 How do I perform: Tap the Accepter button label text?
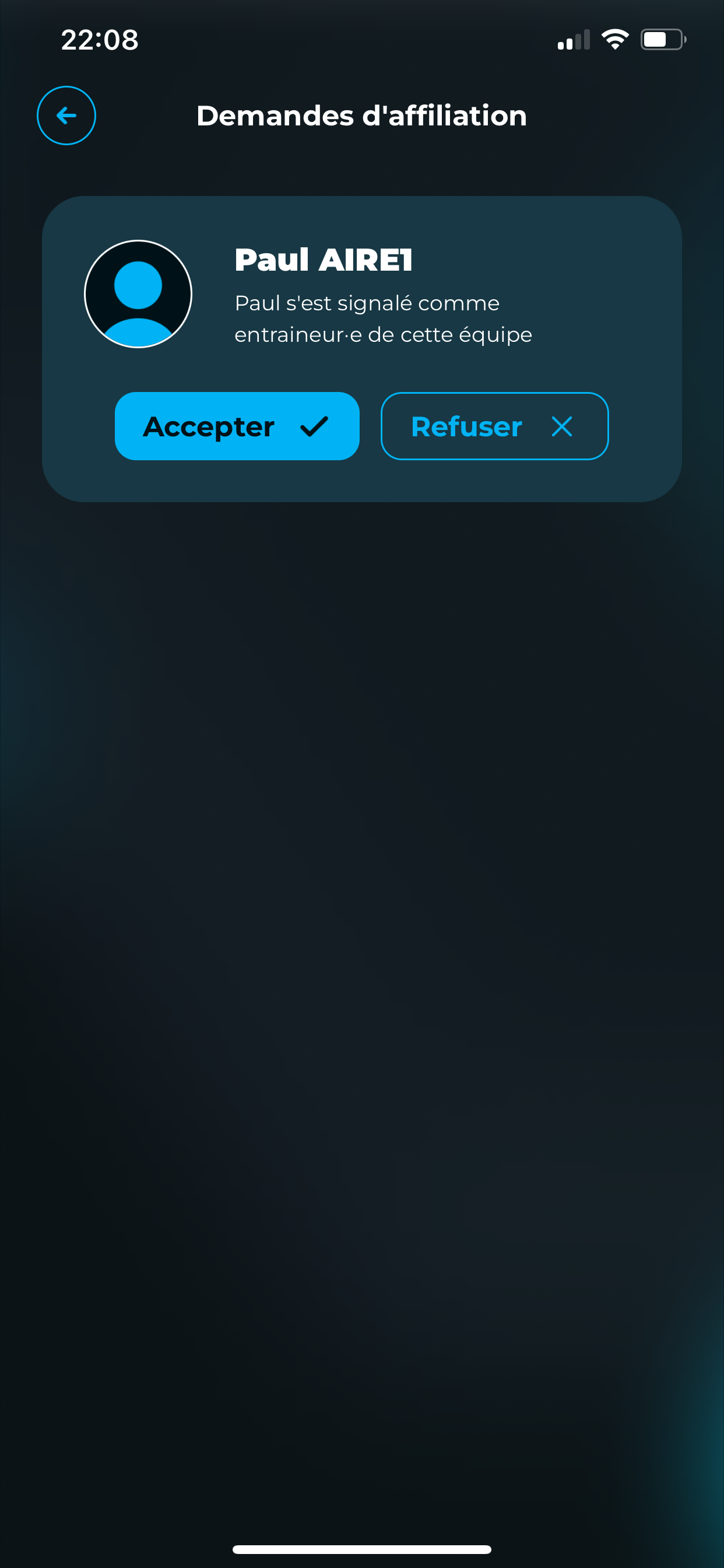(x=208, y=426)
